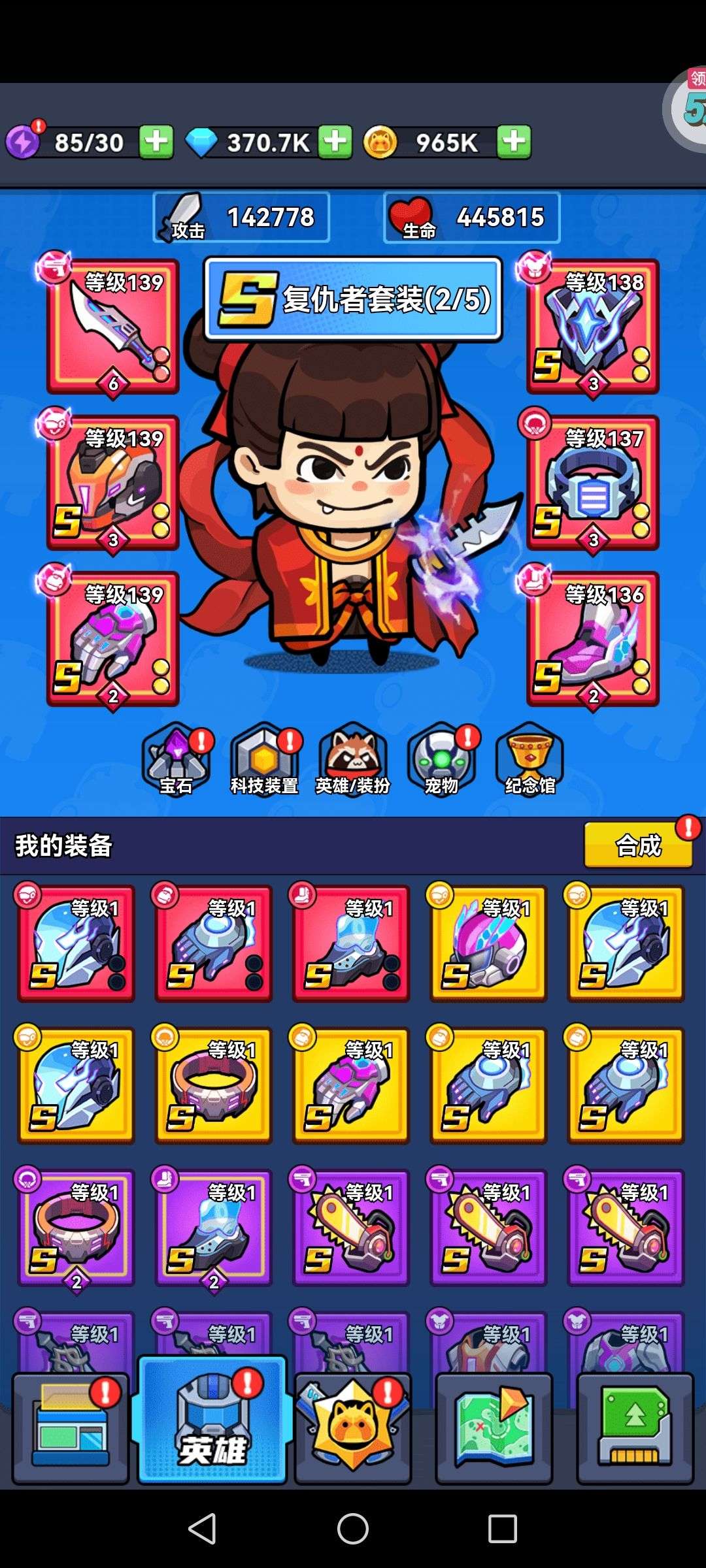The width and height of the screenshot is (706, 1568).
Task: Select the equipped level 136 boots
Action: 593,639
